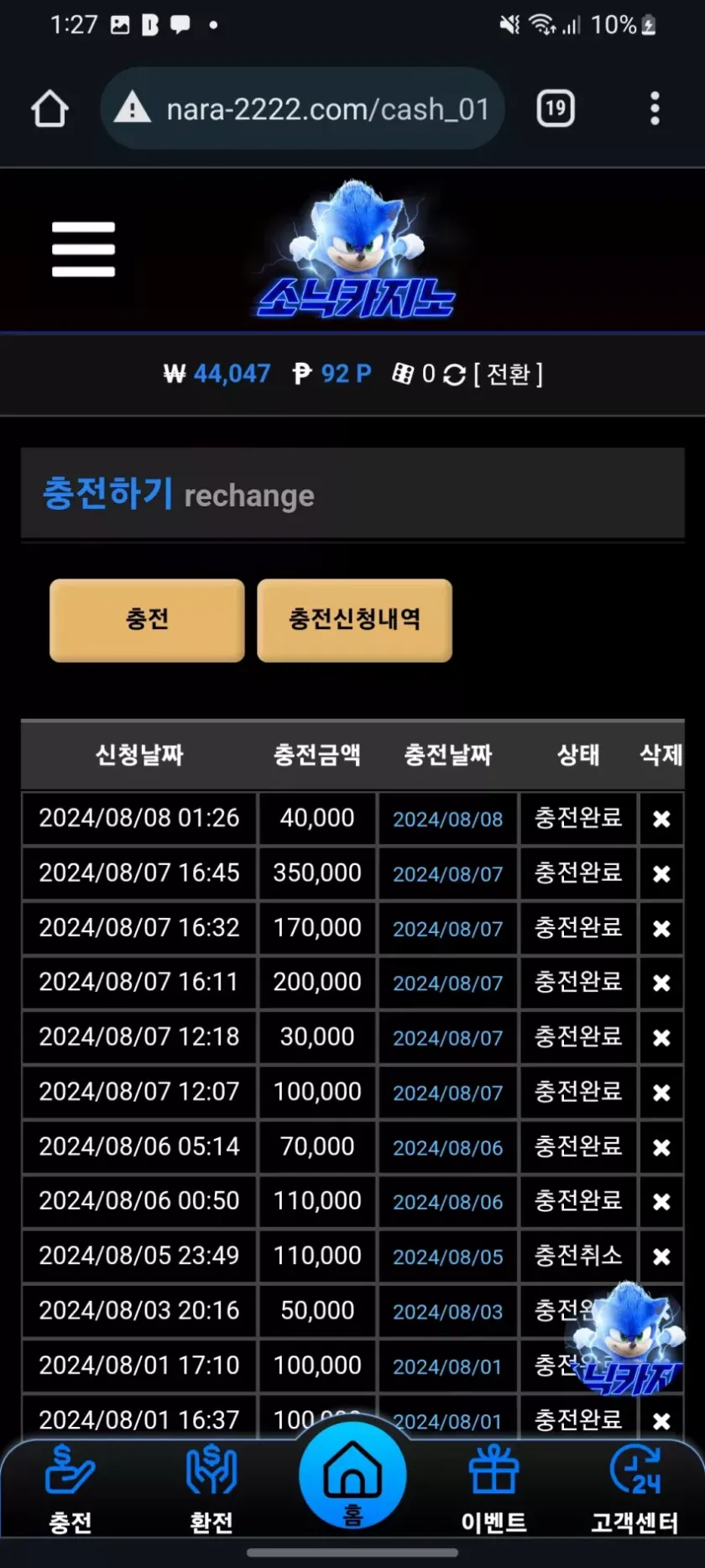
Task: Open the browser overflow menu
Action: point(655,108)
